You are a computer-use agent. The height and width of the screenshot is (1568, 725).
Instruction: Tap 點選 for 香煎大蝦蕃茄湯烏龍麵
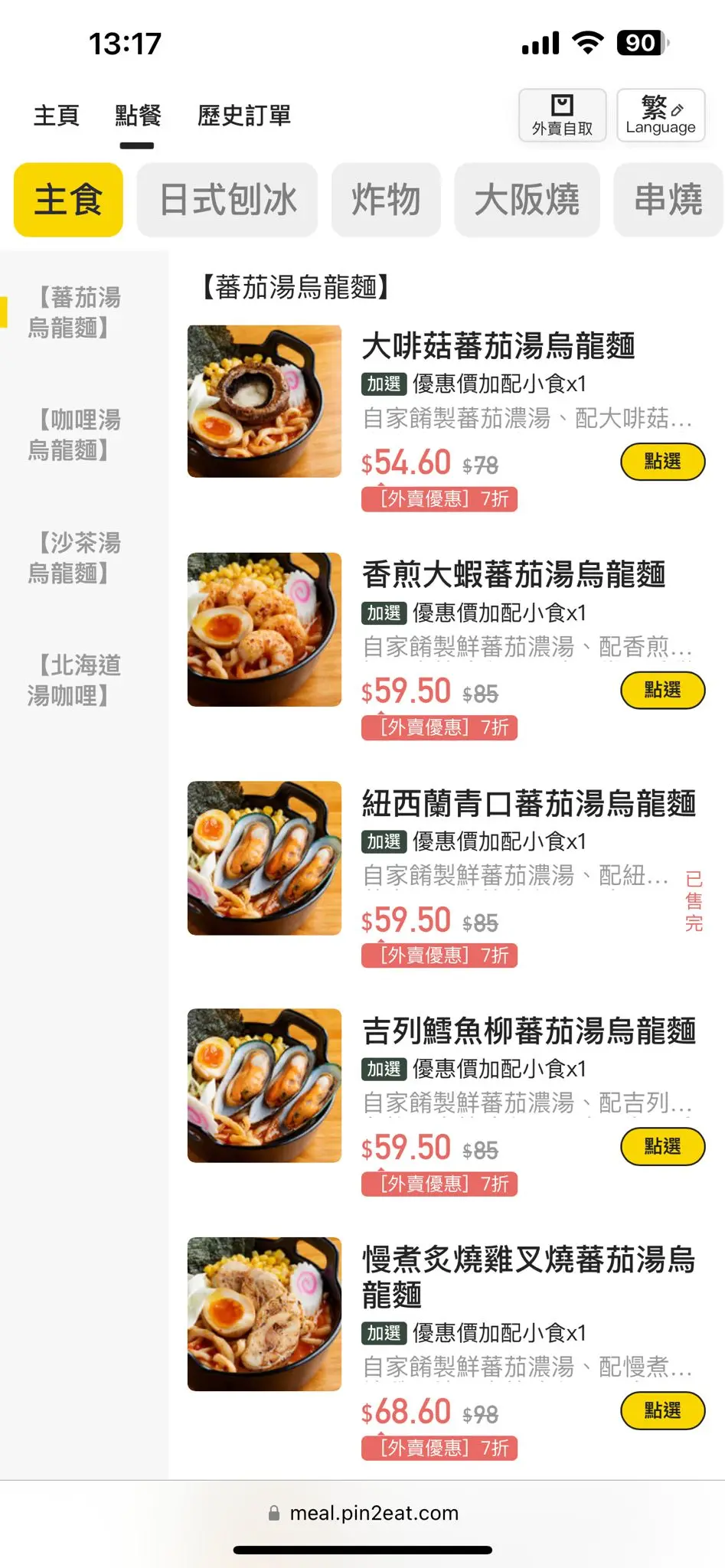click(x=662, y=690)
